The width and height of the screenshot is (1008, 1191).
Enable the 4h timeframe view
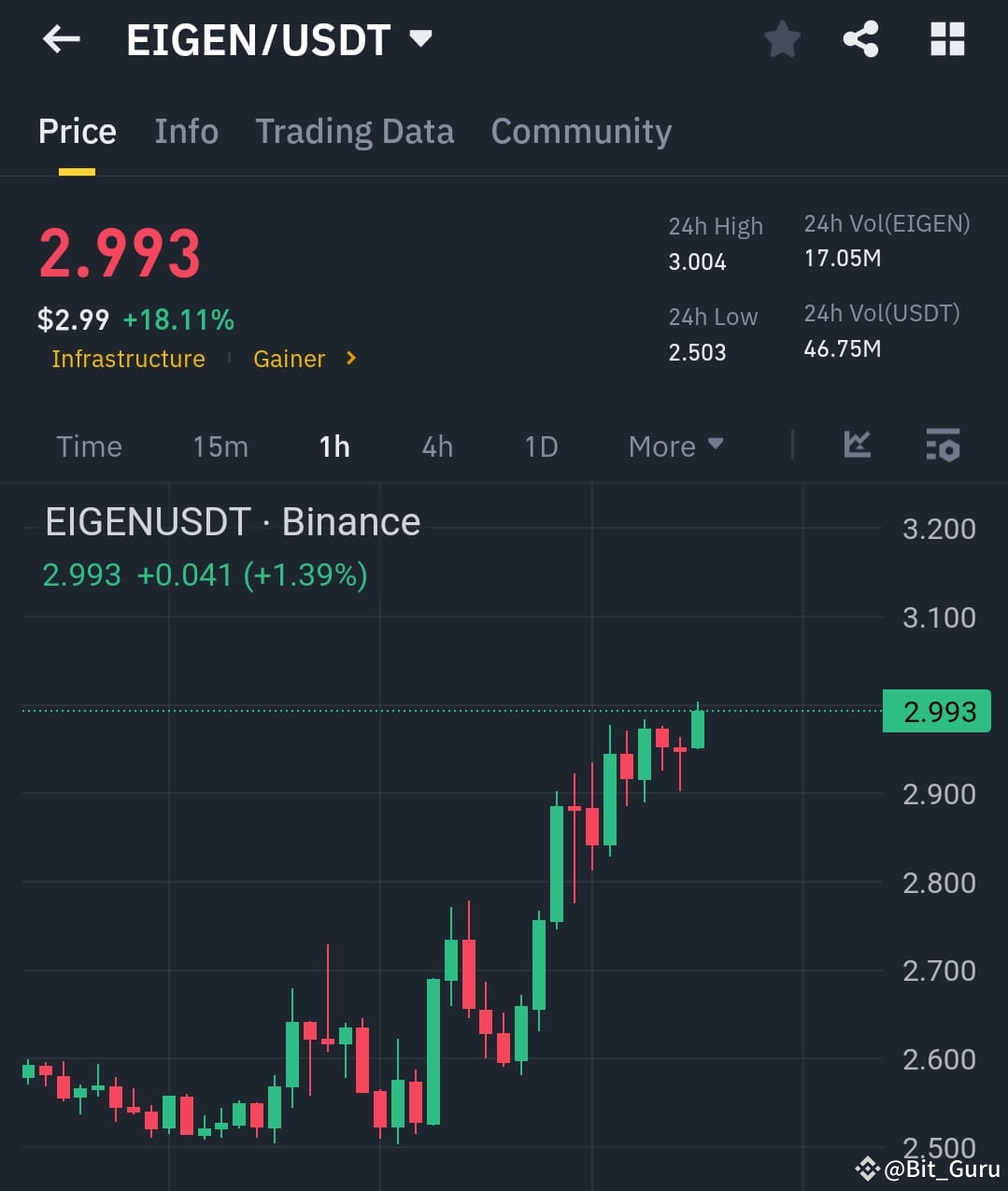point(436,446)
